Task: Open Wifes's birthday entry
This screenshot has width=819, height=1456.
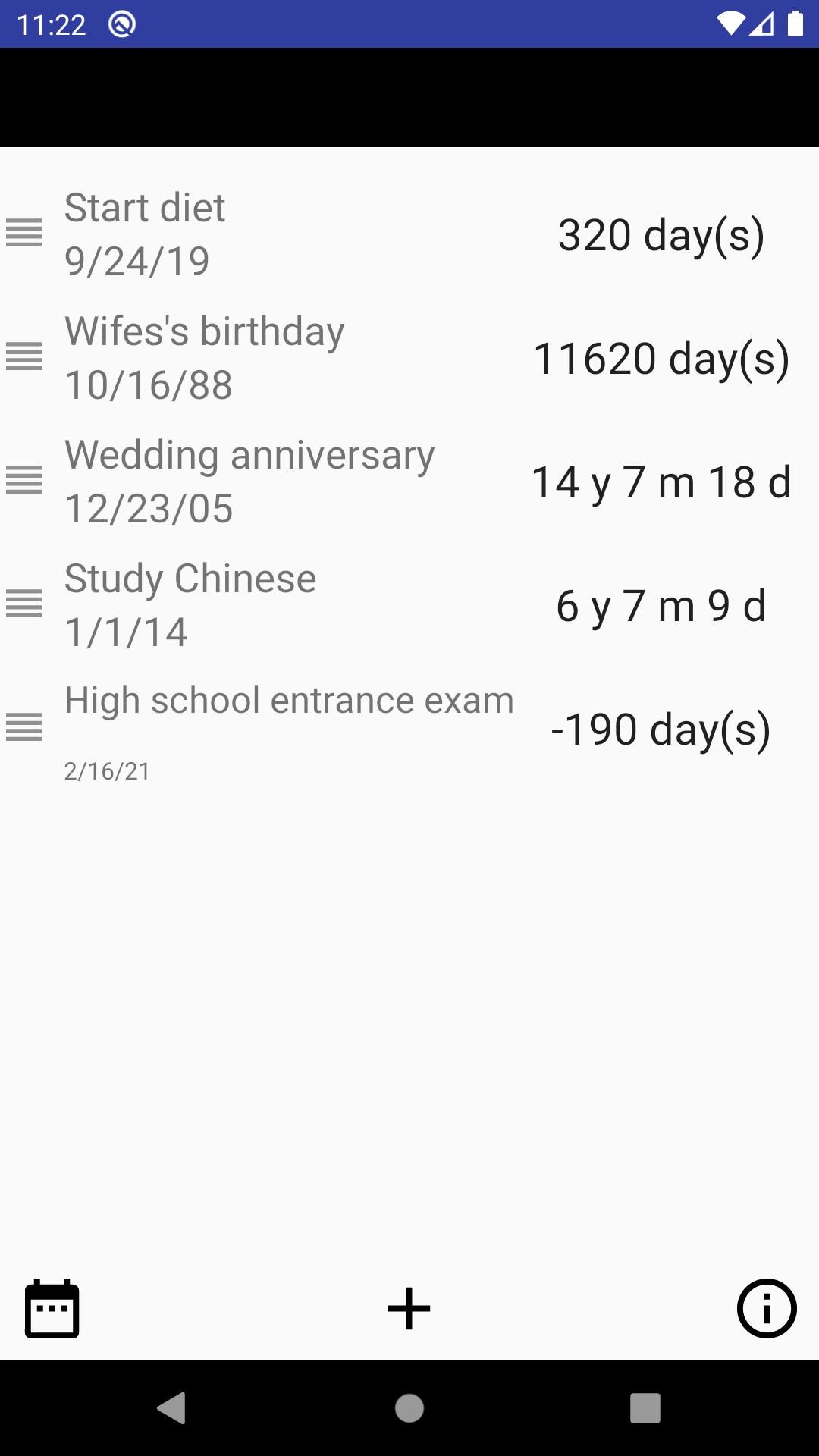Action: click(409, 358)
